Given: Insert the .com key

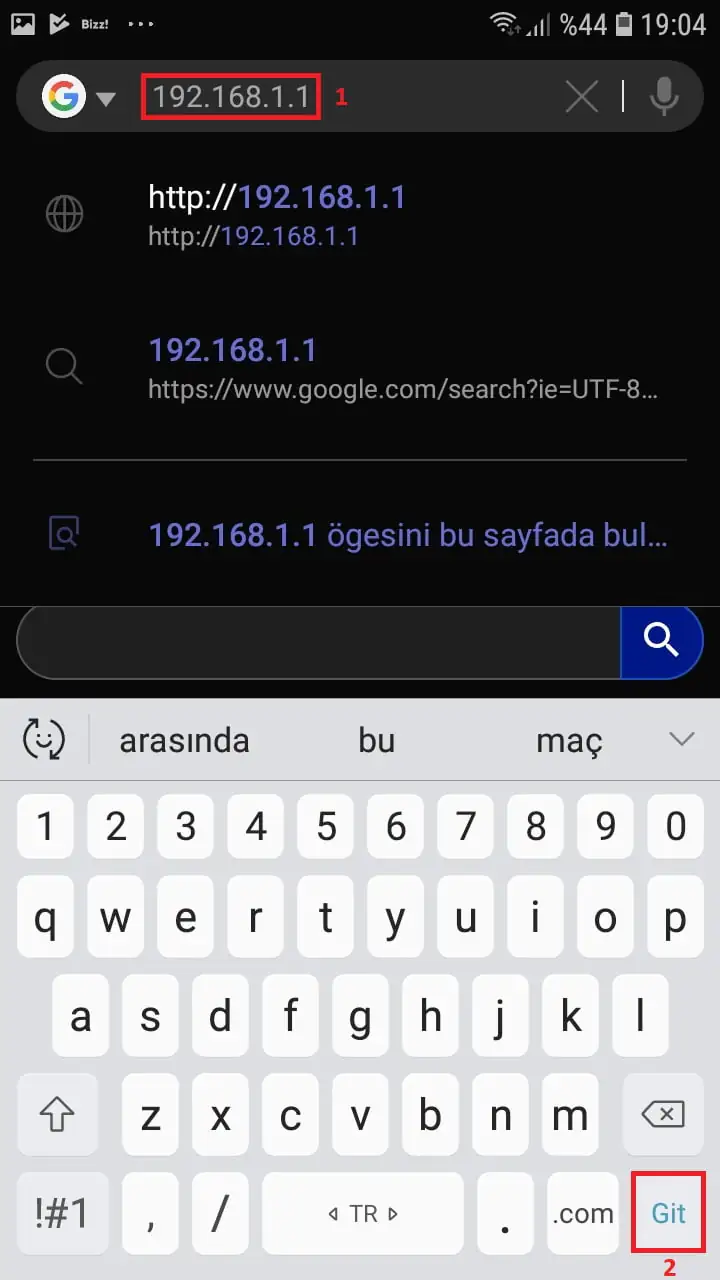Looking at the screenshot, I should click(583, 1213).
